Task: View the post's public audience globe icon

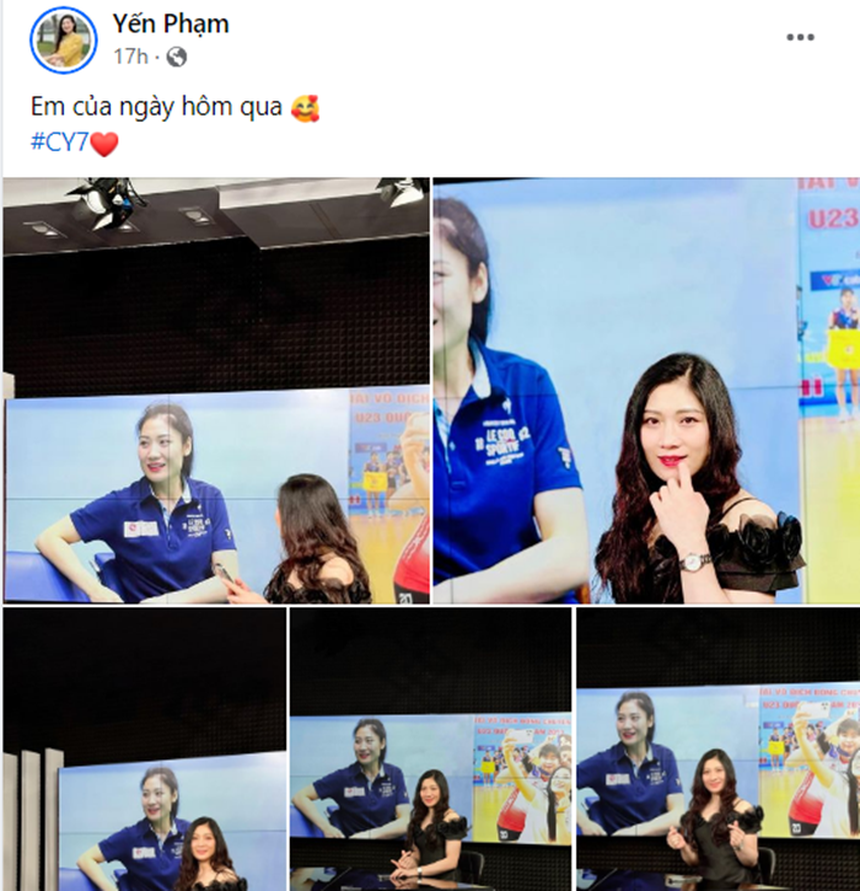Action: pyautogui.click(x=177, y=57)
